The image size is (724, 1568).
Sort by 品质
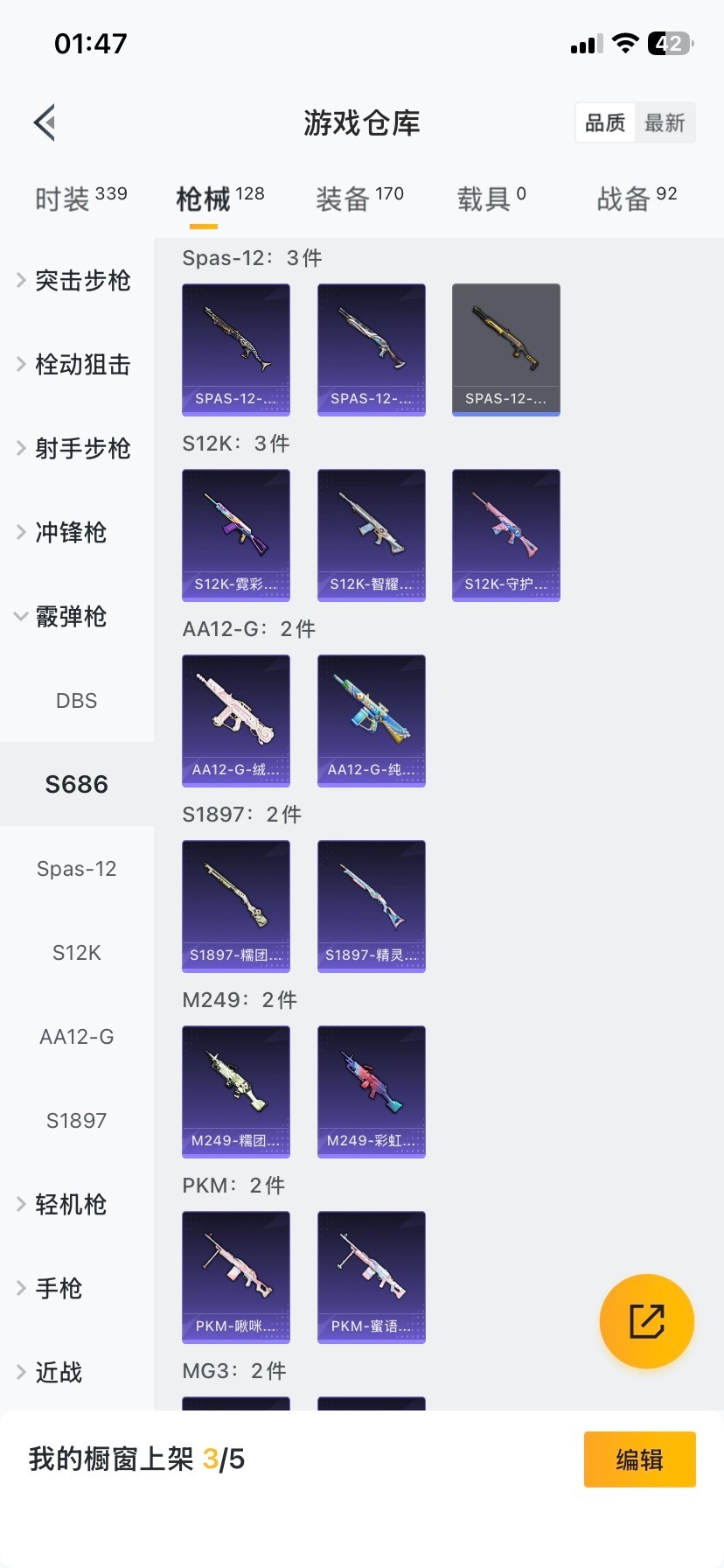tap(605, 122)
